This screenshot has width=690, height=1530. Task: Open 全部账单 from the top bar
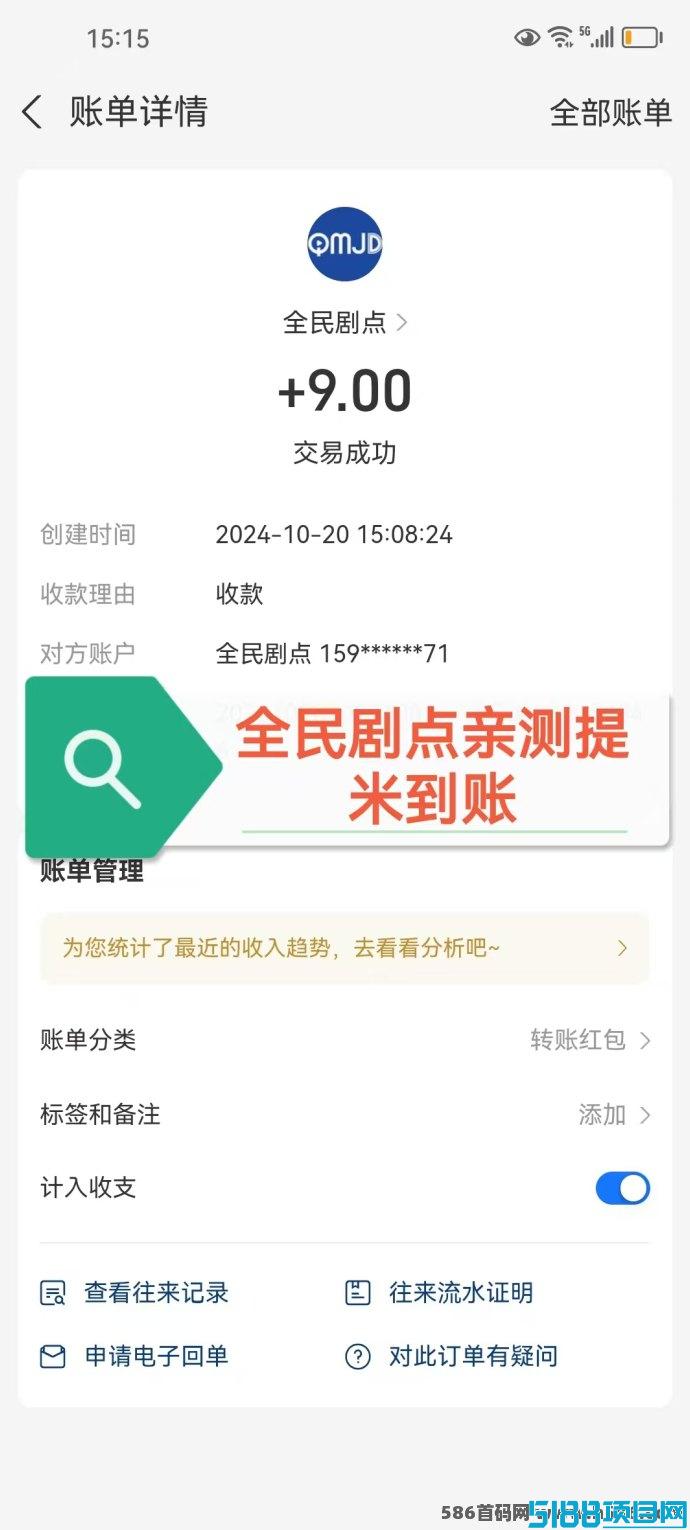pos(610,112)
